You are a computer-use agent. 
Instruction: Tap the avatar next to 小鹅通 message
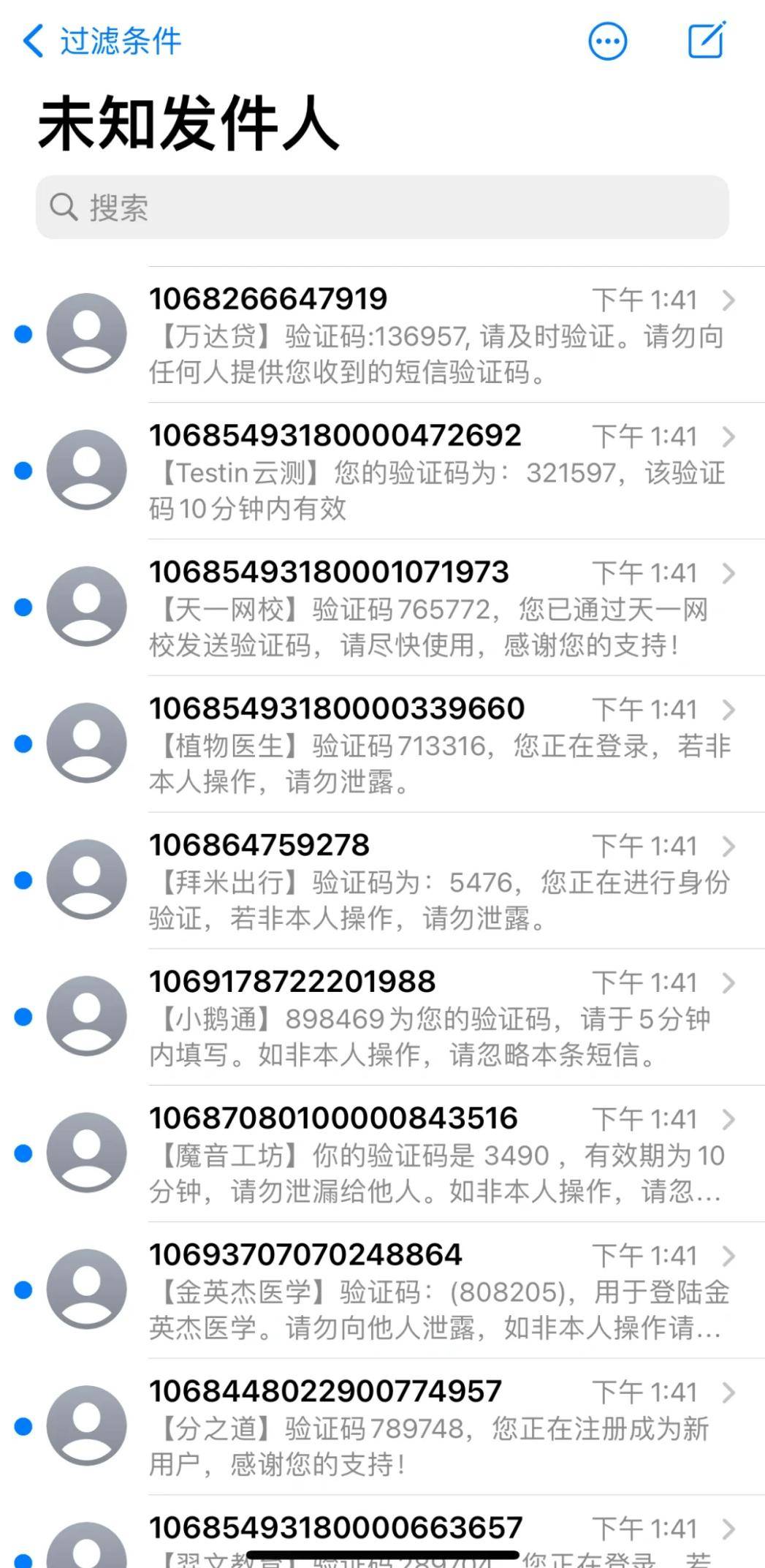tap(85, 1018)
